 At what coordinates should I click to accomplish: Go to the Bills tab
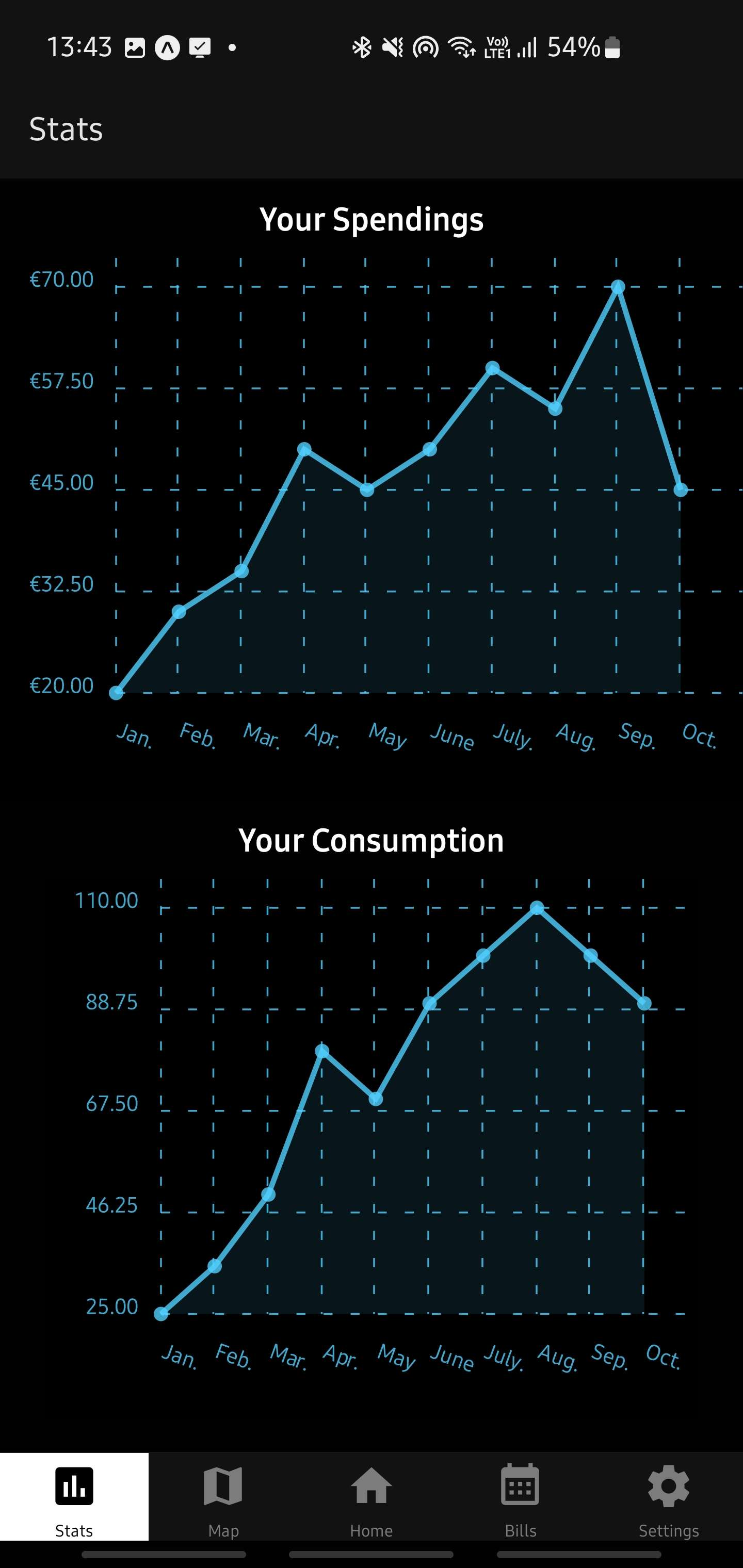click(520, 1497)
